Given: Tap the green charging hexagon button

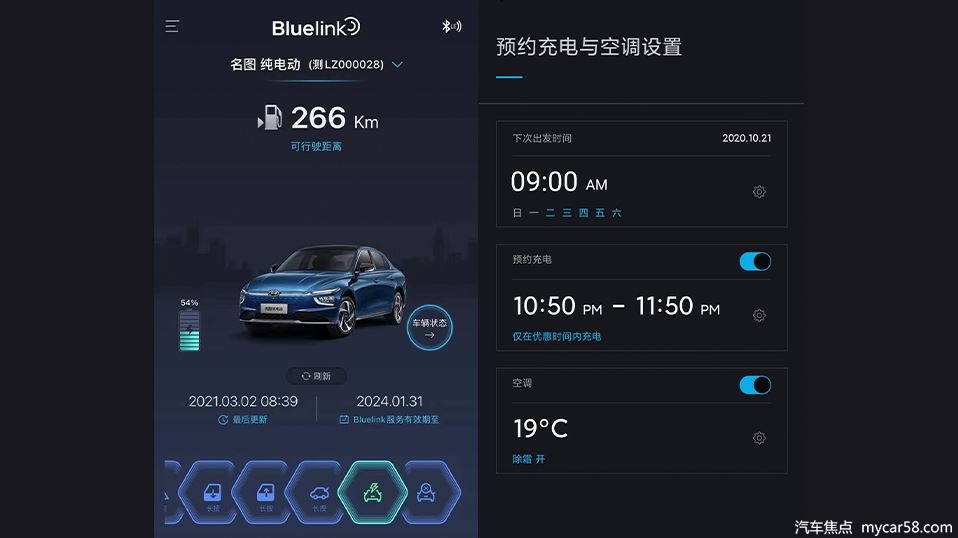Looking at the screenshot, I should pyautogui.click(x=371, y=494).
